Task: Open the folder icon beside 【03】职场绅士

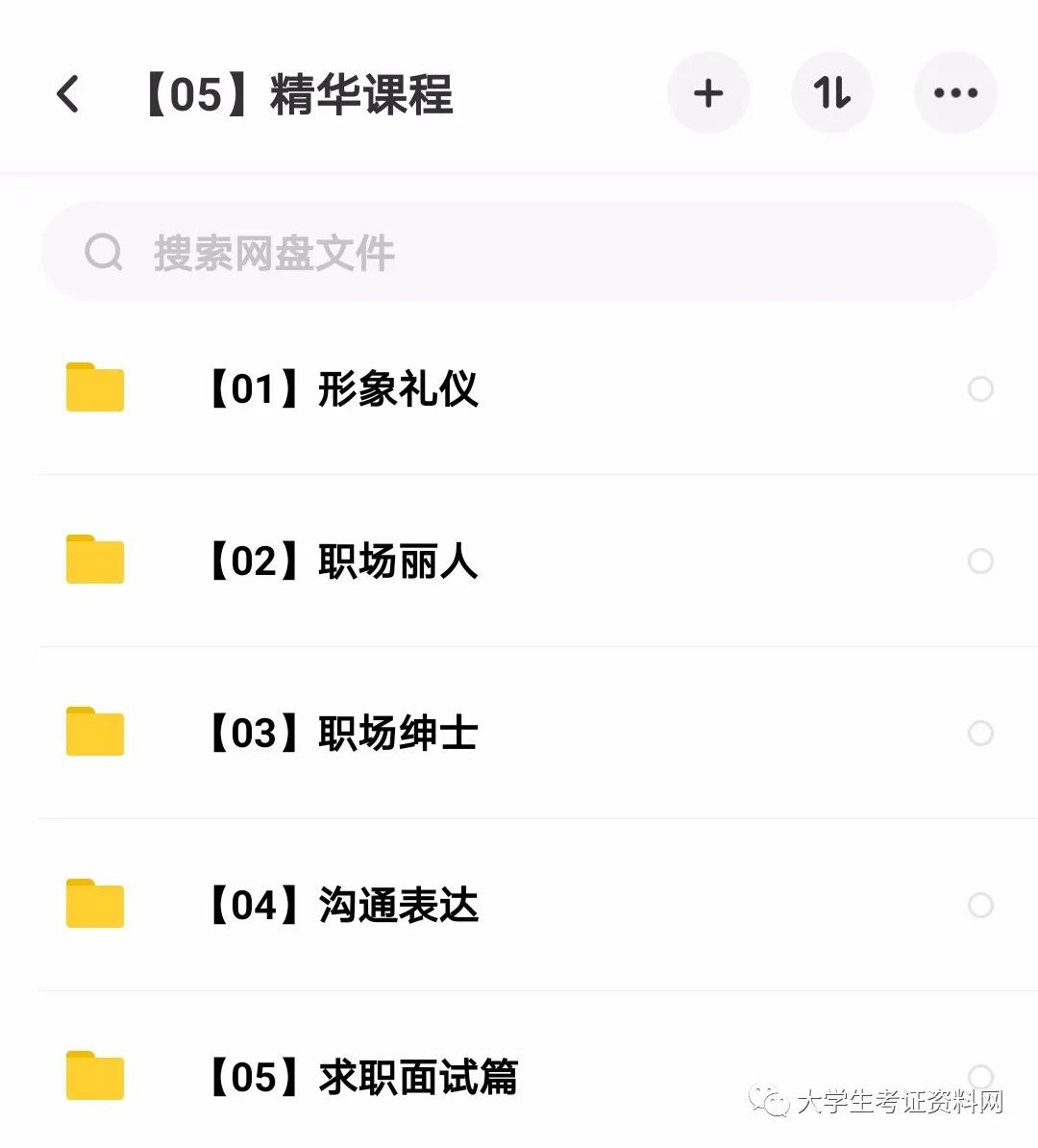Action: pos(93,733)
